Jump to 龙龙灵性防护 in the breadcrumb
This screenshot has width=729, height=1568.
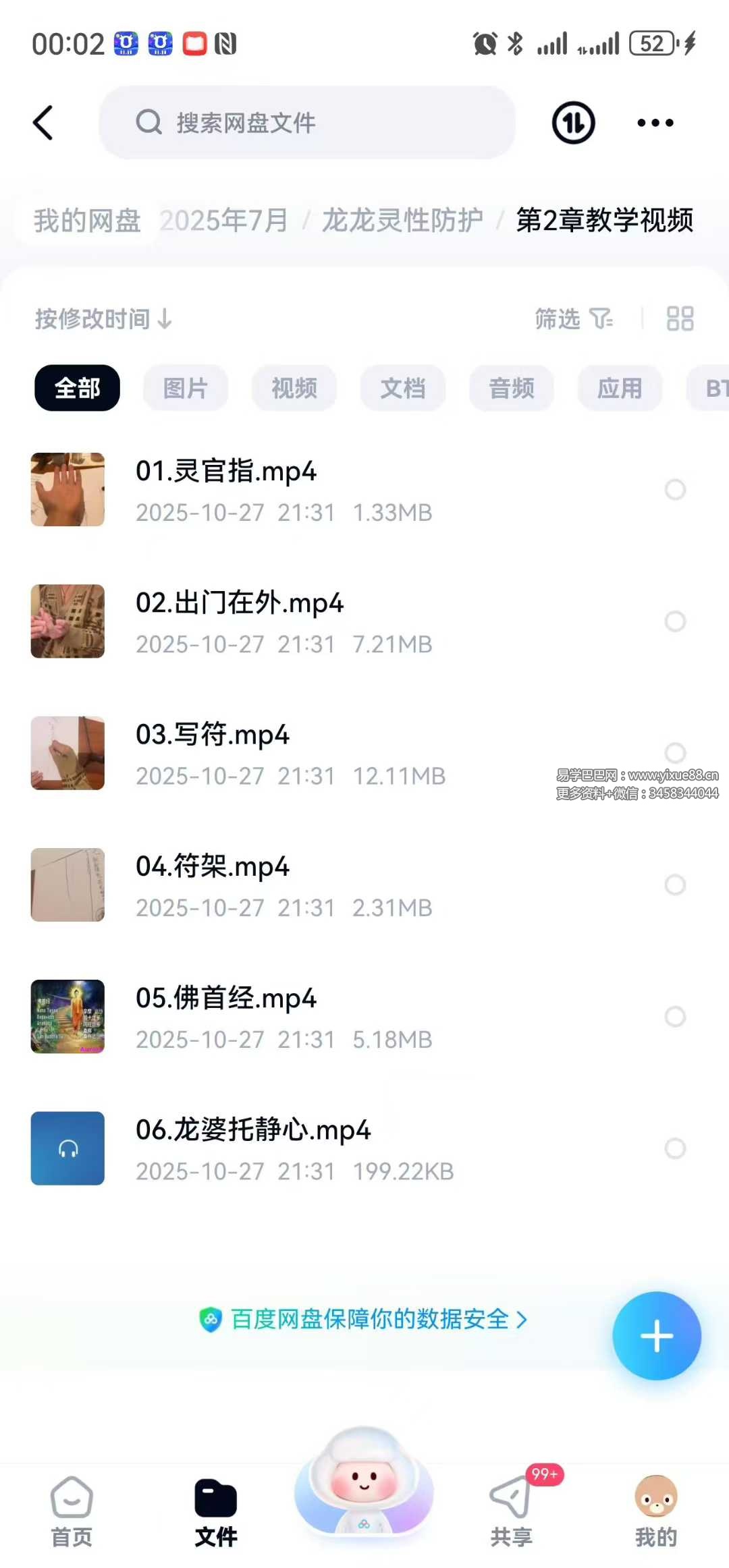pos(402,221)
